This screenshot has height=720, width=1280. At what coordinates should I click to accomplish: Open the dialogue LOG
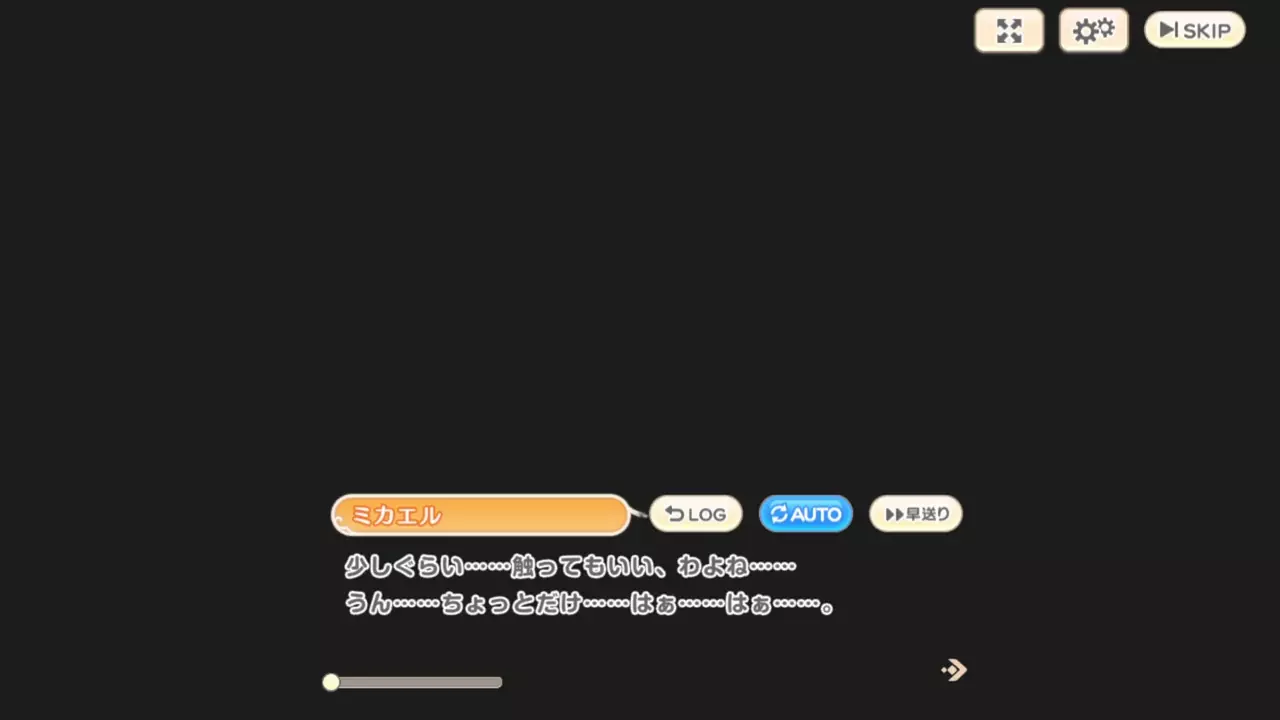point(696,514)
